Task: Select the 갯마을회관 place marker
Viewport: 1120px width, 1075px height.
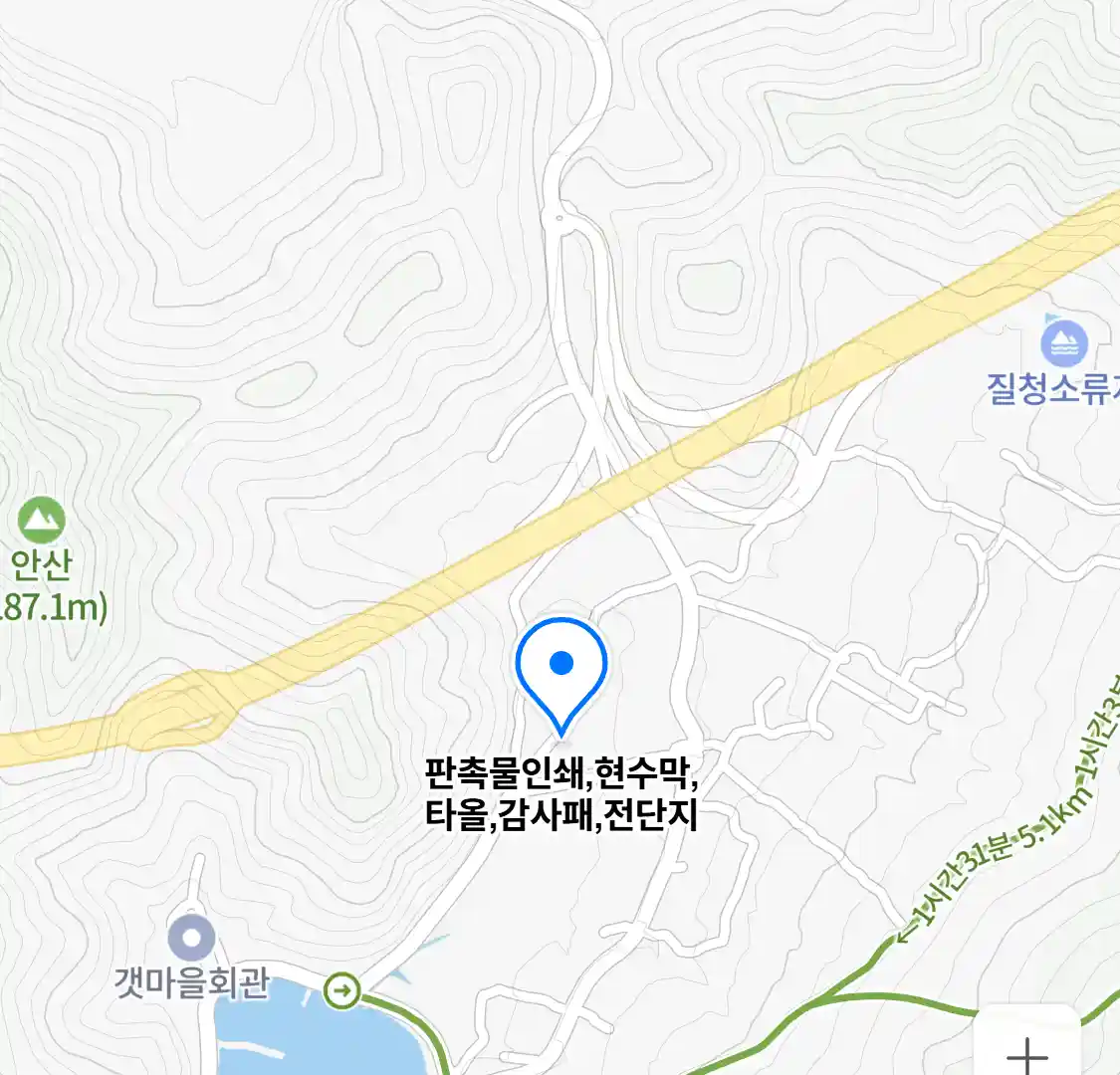Action: coord(191,939)
